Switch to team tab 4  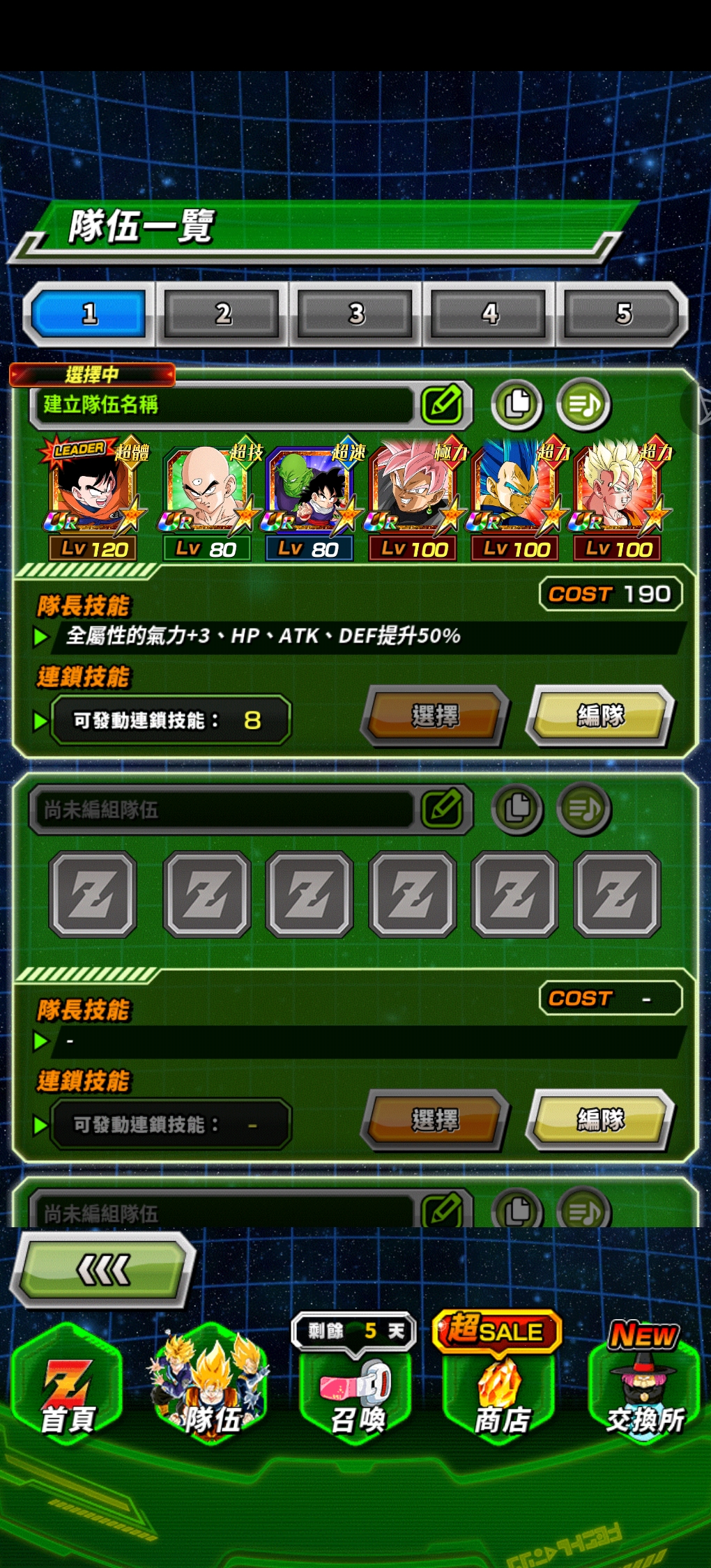[490, 314]
